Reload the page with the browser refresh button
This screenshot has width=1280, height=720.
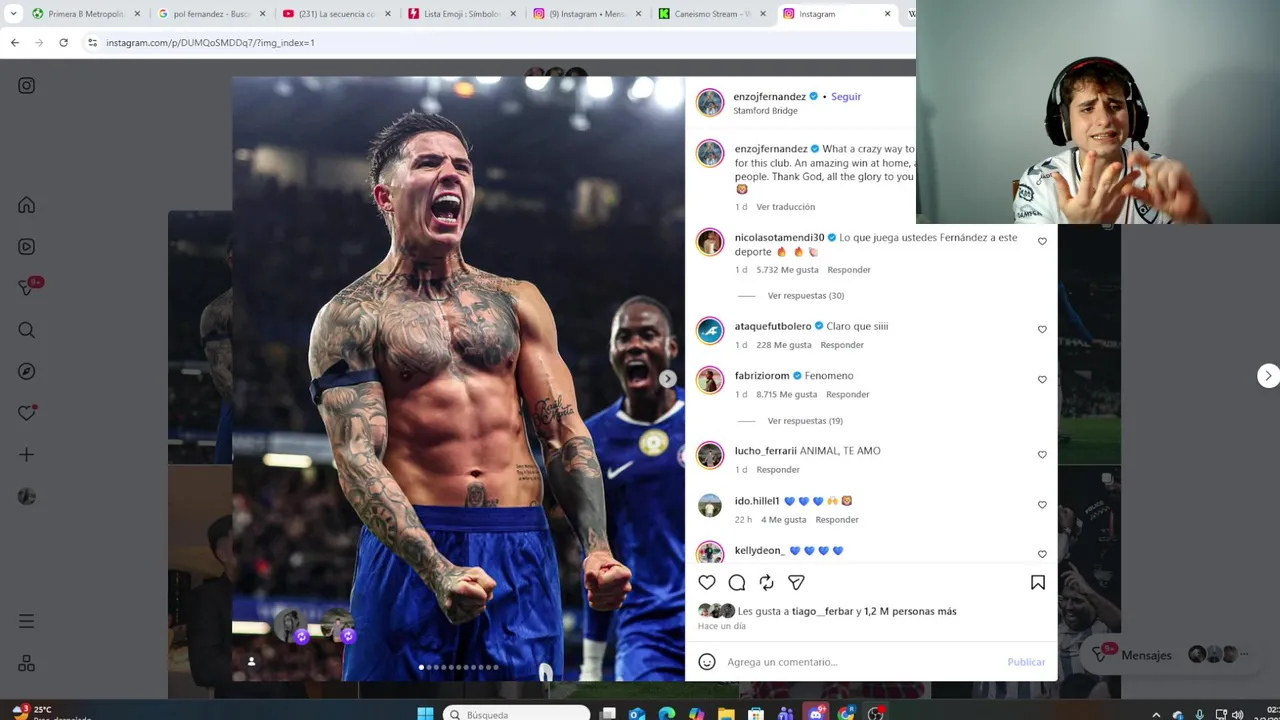[63, 42]
